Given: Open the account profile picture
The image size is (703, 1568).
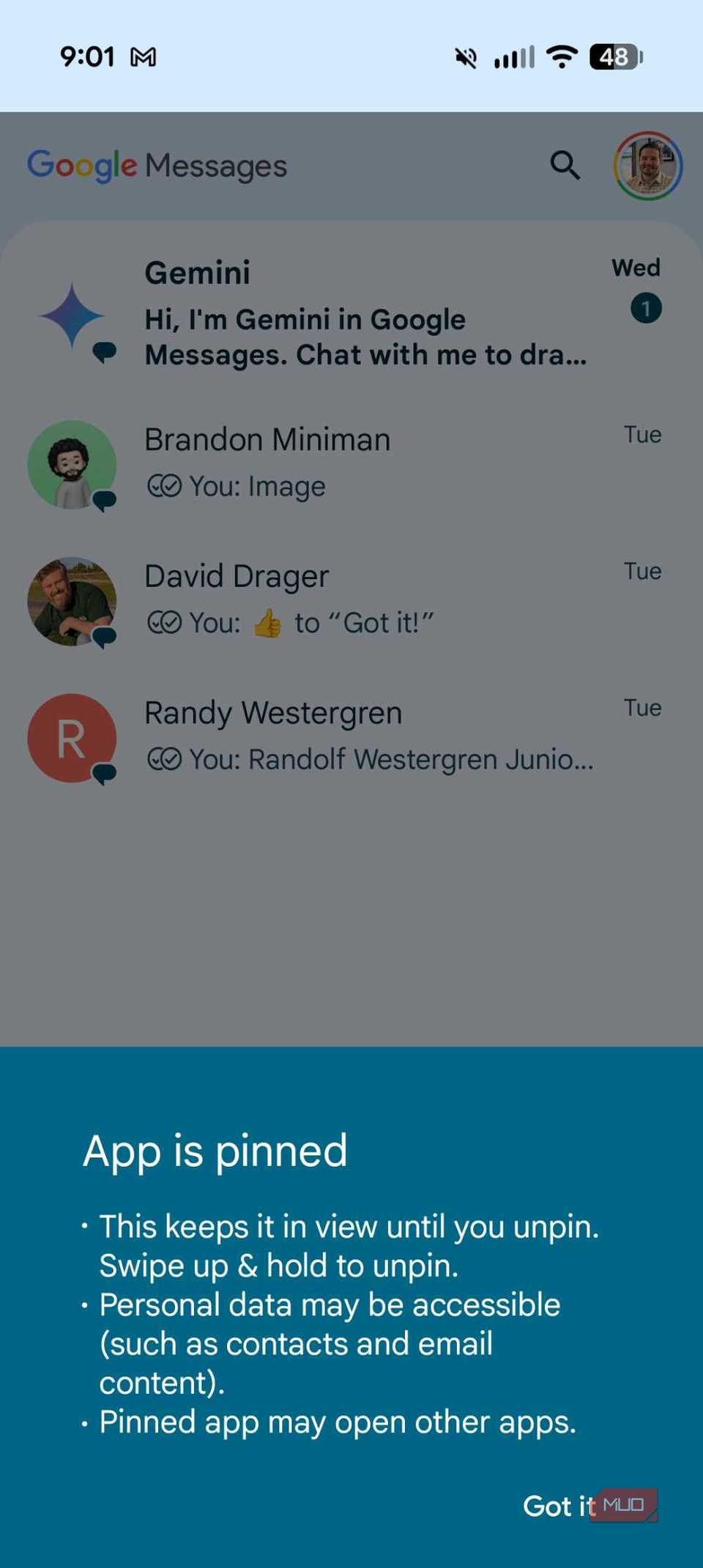Looking at the screenshot, I should pos(648,166).
